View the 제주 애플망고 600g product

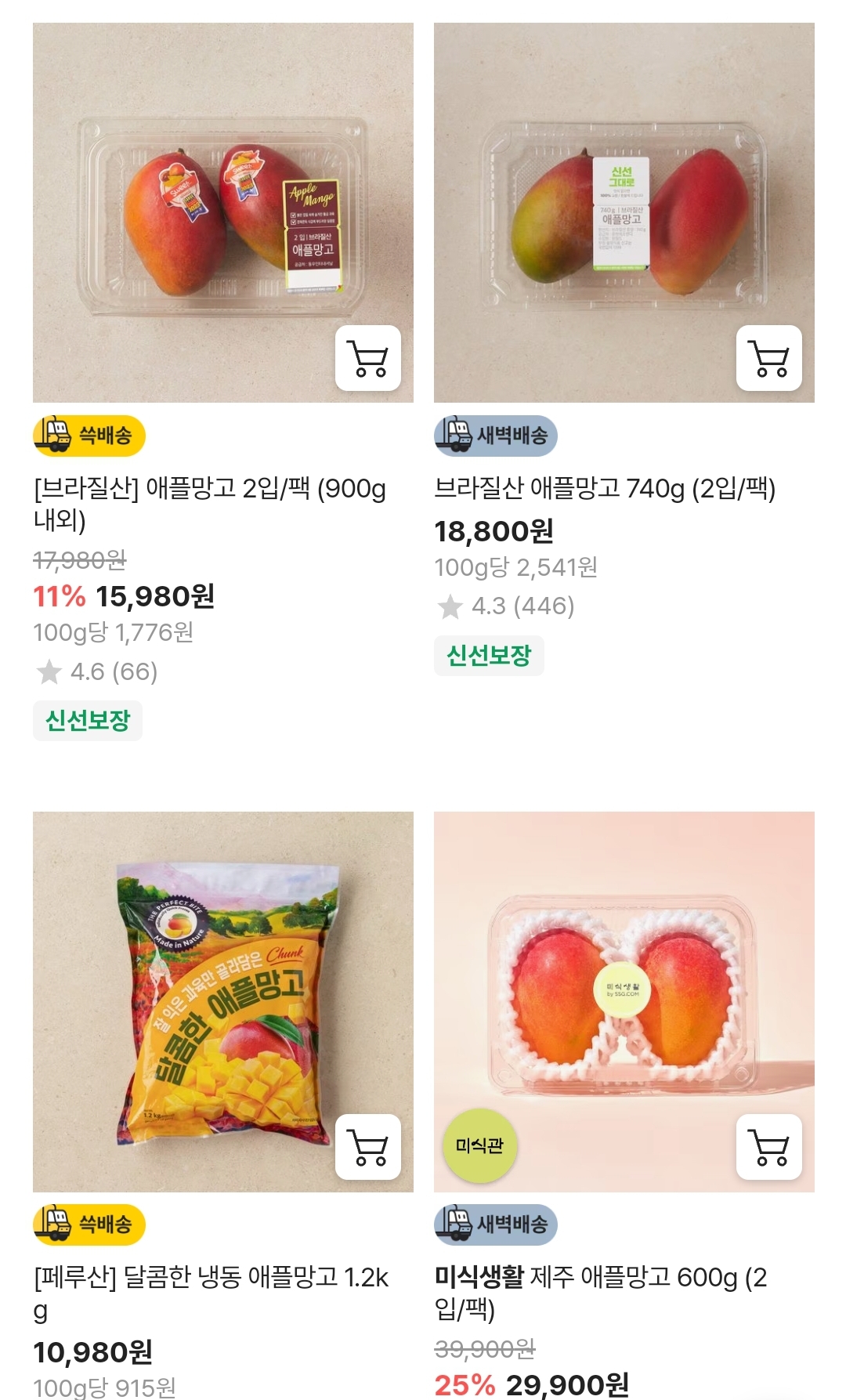pos(600,1293)
